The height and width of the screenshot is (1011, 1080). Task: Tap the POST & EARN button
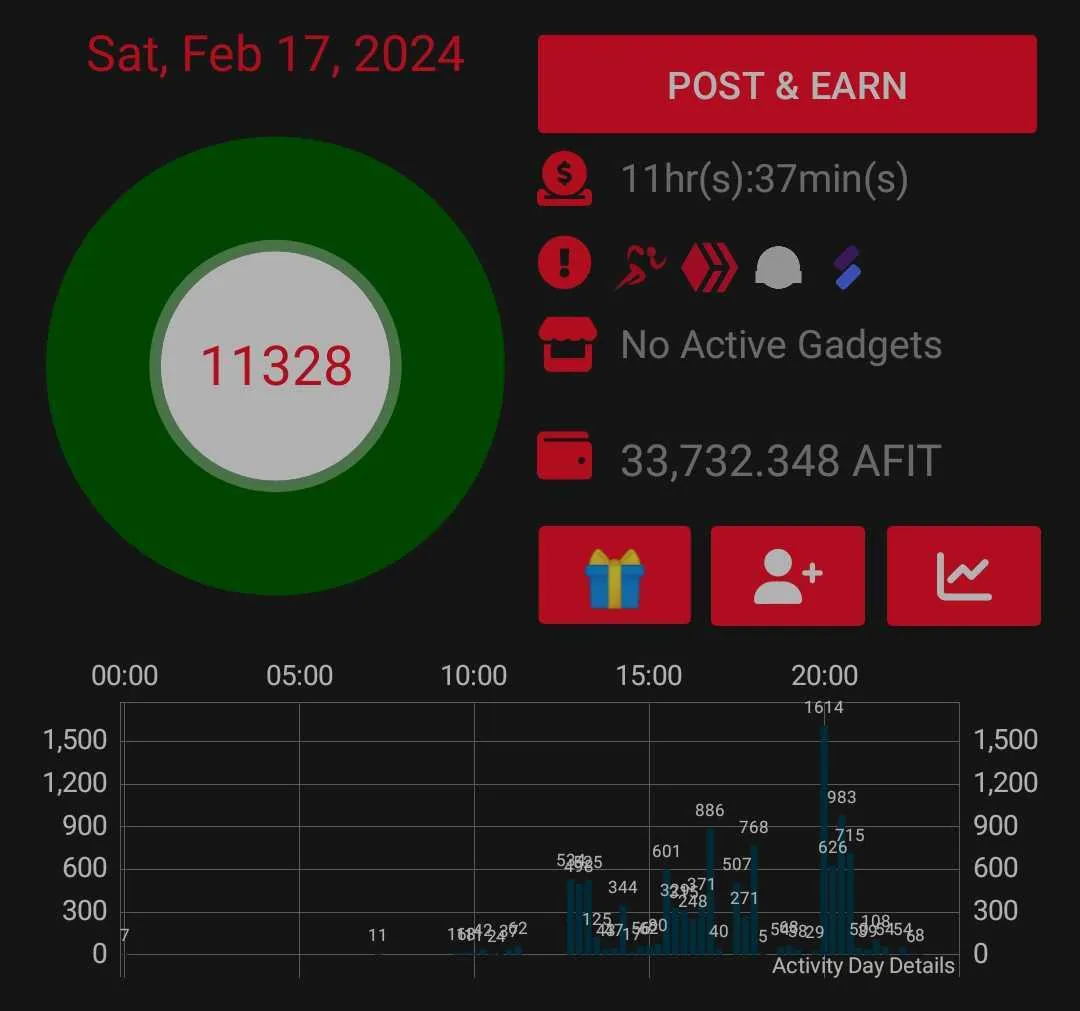pos(787,85)
